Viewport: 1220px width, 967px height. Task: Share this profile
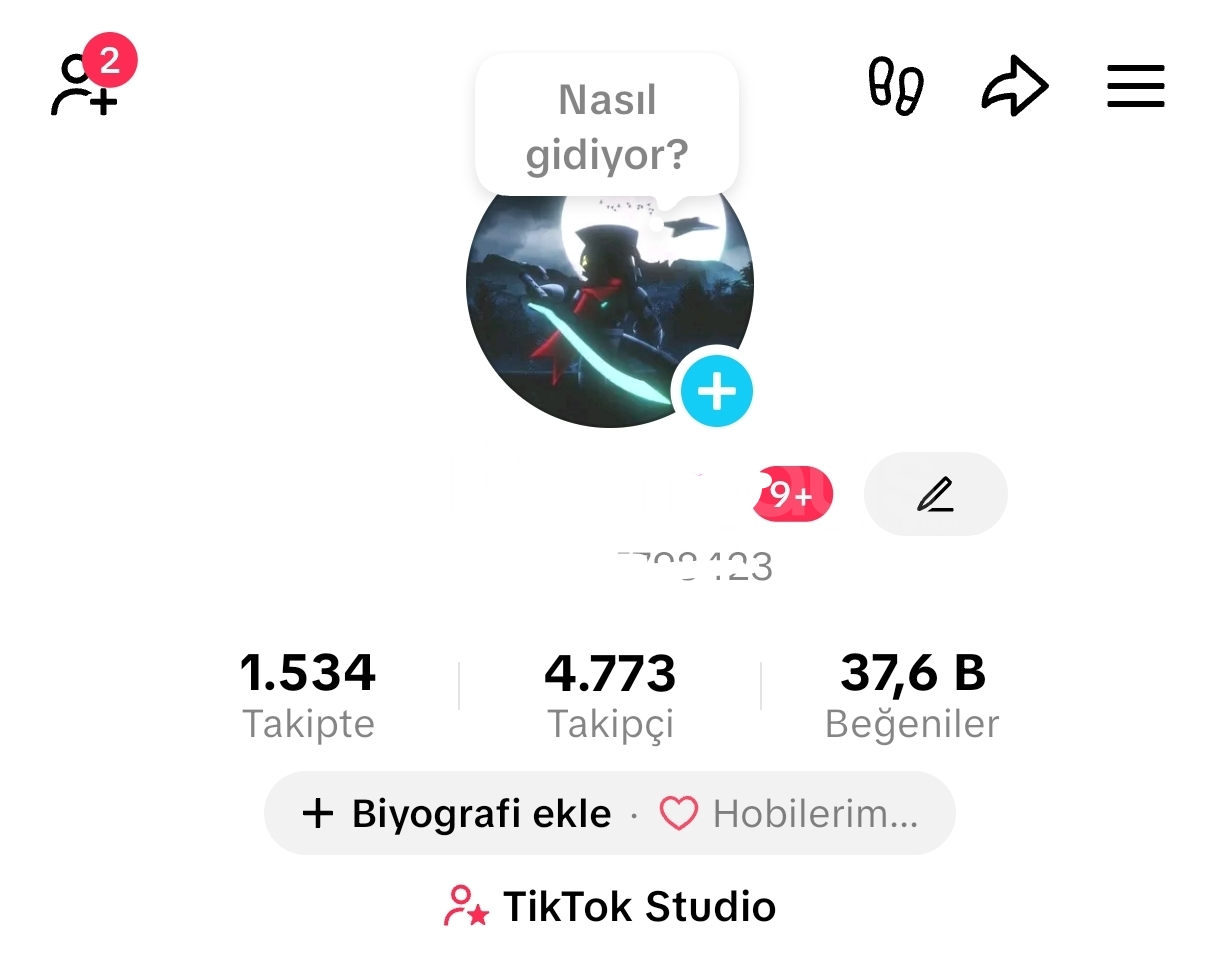tap(1014, 87)
